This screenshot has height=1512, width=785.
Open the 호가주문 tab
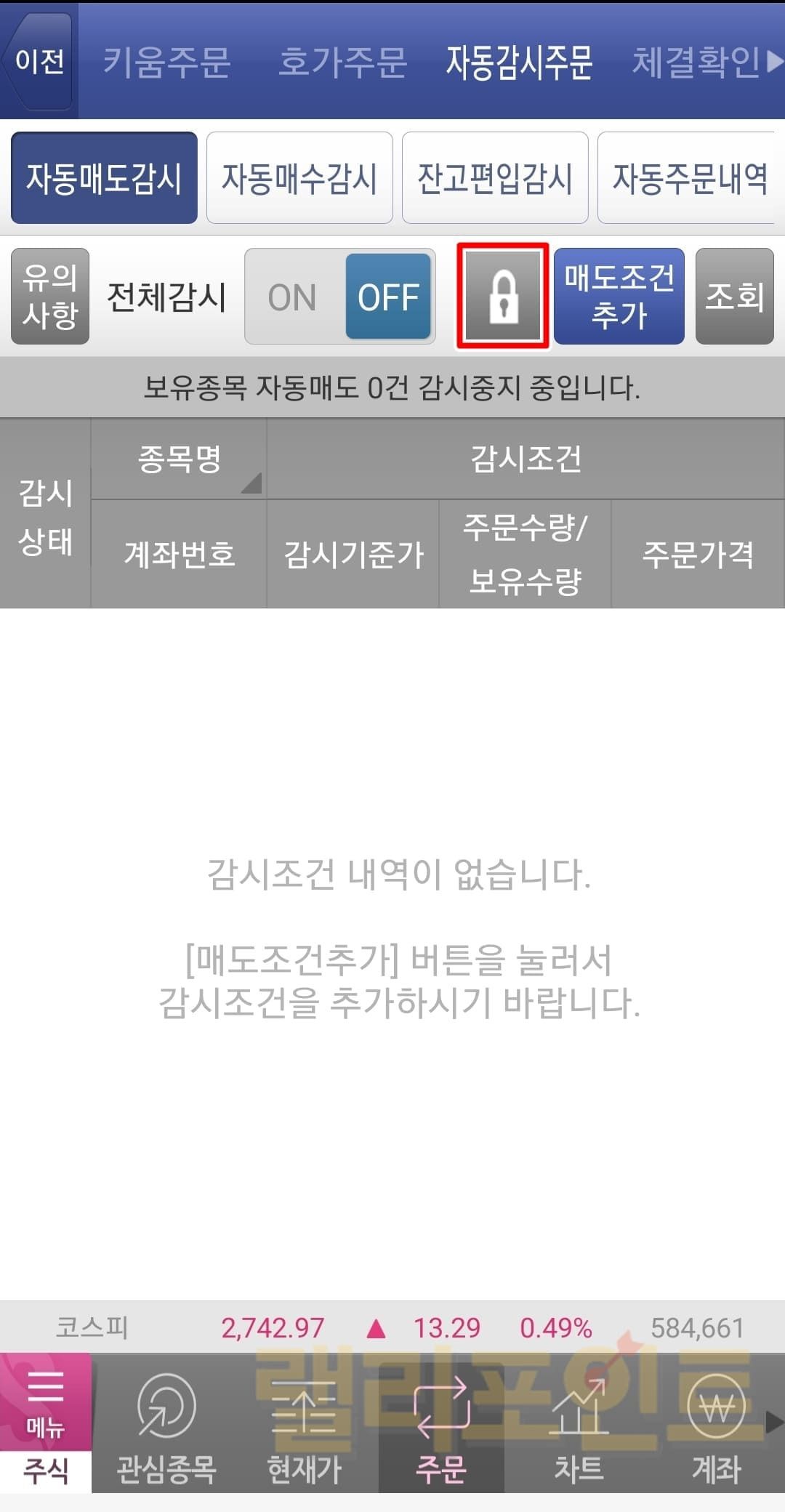pos(342,61)
